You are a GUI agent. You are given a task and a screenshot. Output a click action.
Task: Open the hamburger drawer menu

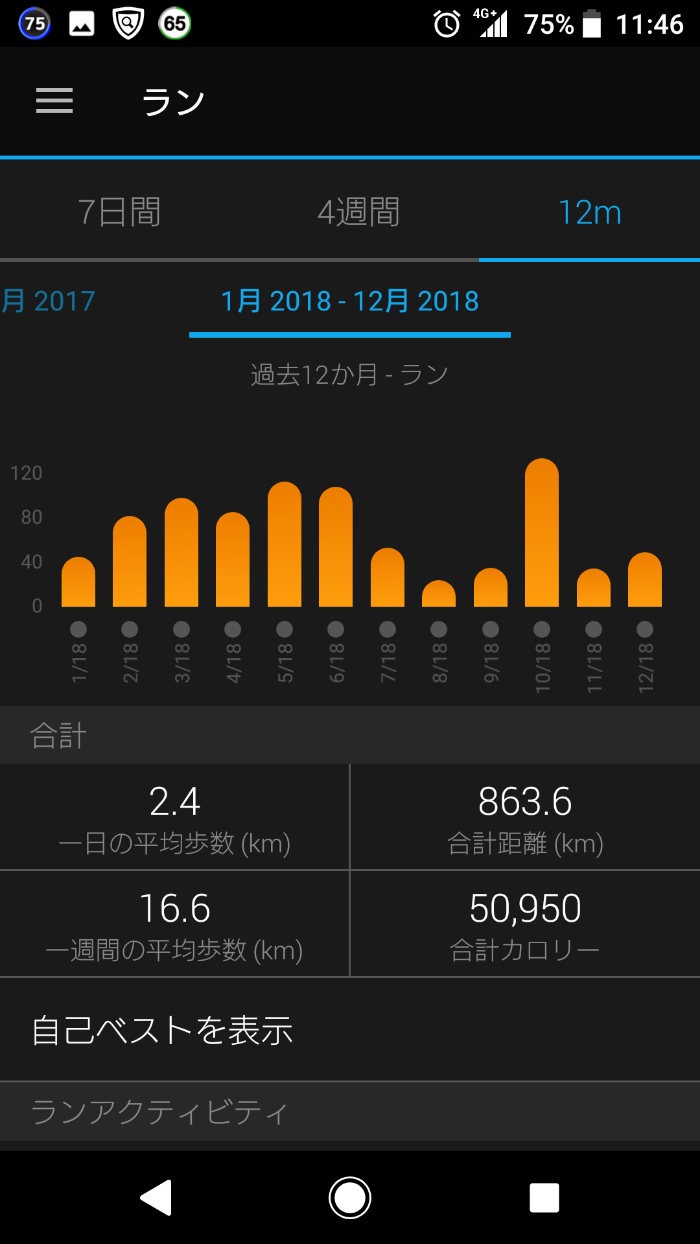(x=54, y=100)
